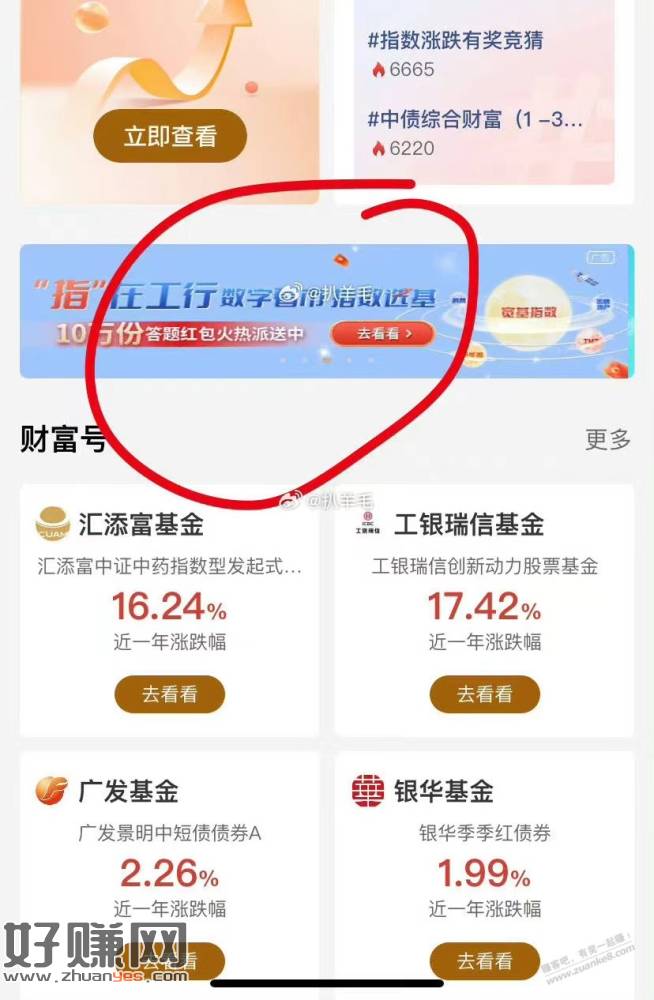The image size is (654, 1000).
Task: Tap 去看看 under 汇添富基金
Action: tap(169, 694)
